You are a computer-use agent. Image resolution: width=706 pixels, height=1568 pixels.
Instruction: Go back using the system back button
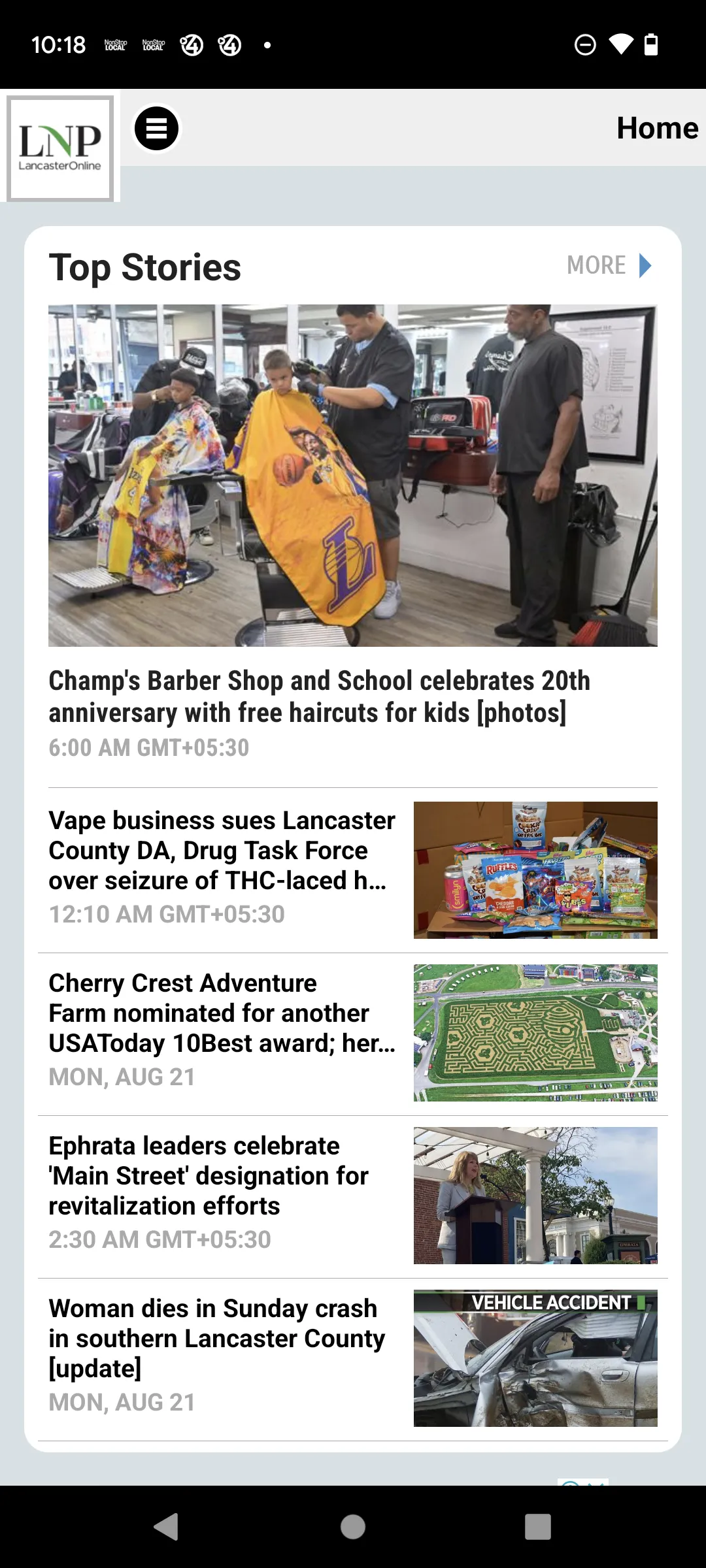166,1527
